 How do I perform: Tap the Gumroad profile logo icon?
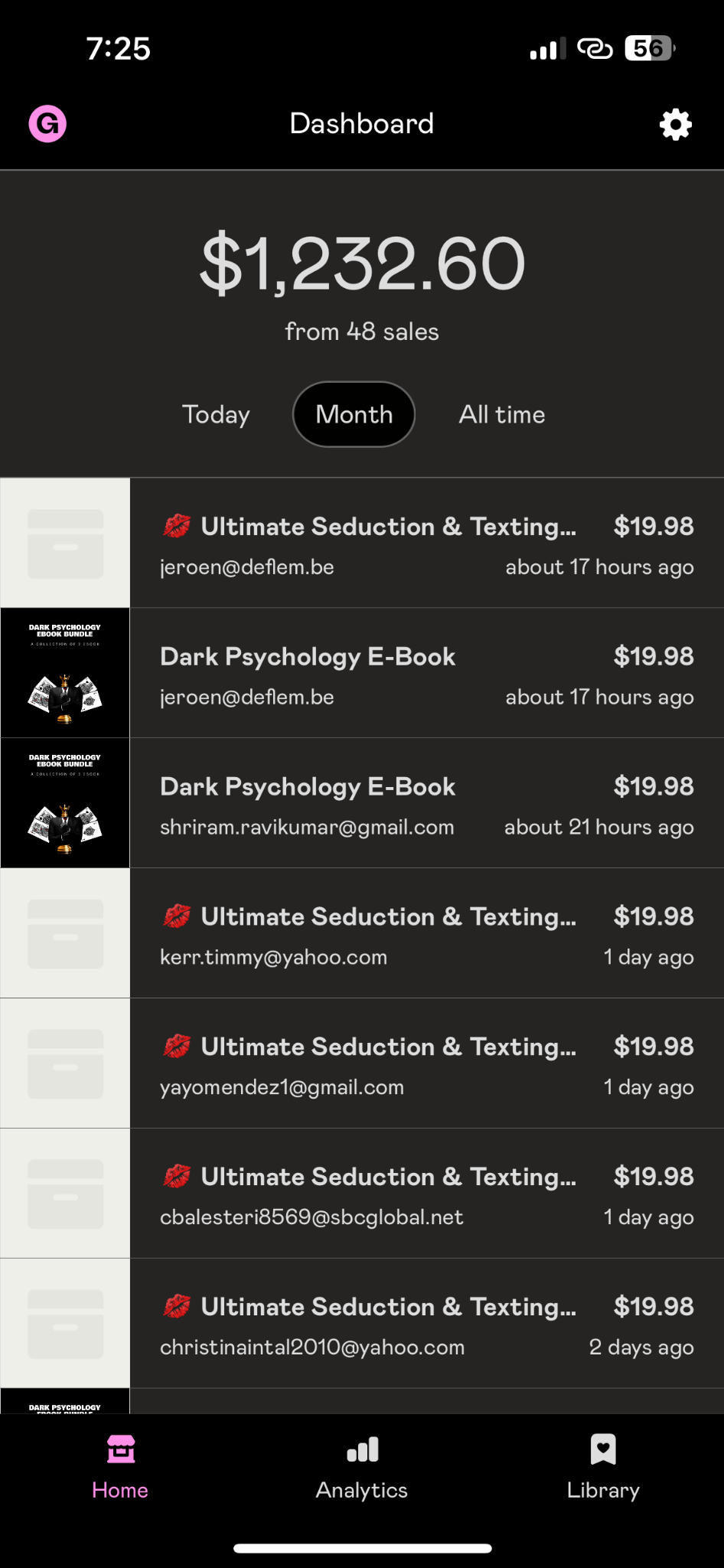tap(47, 124)
